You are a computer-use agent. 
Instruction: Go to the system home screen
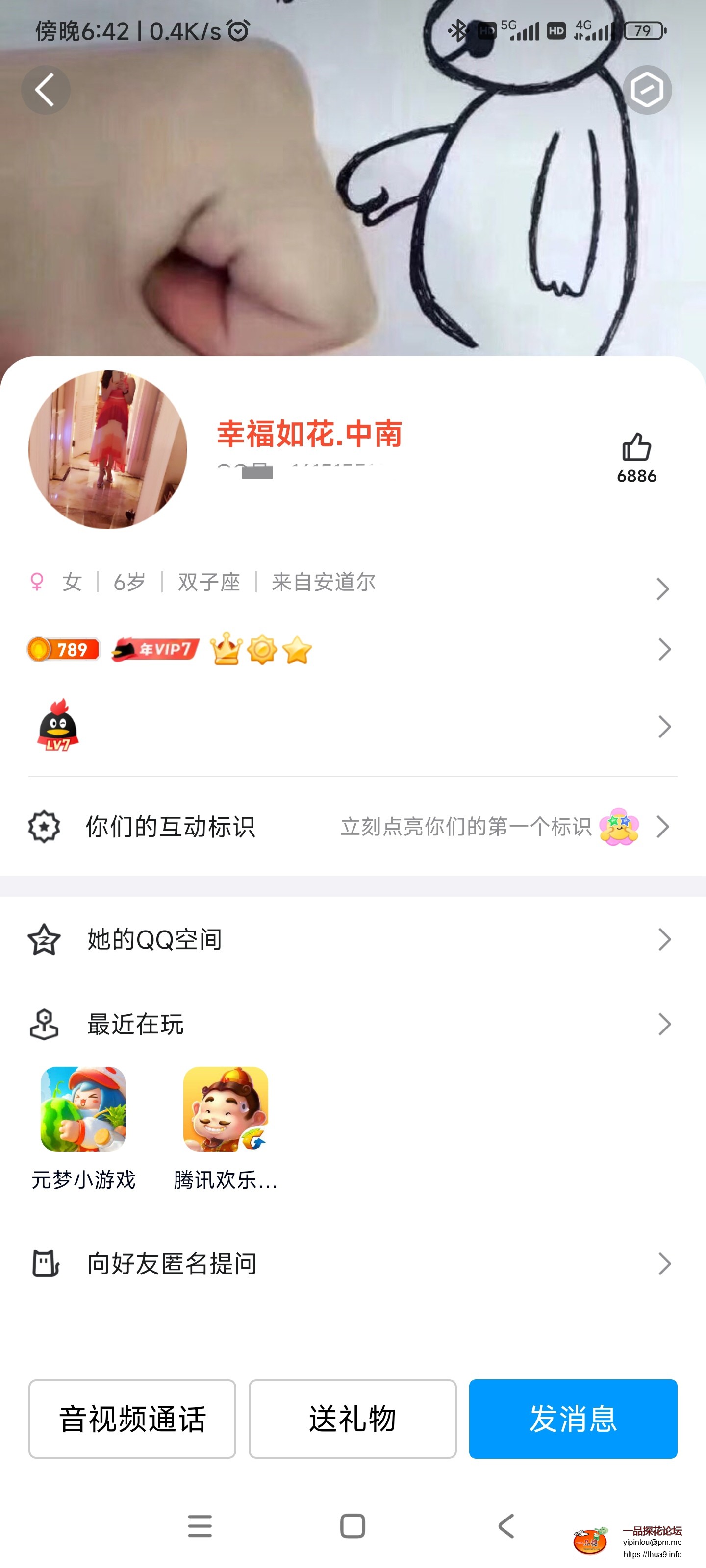click(353, 1526)
